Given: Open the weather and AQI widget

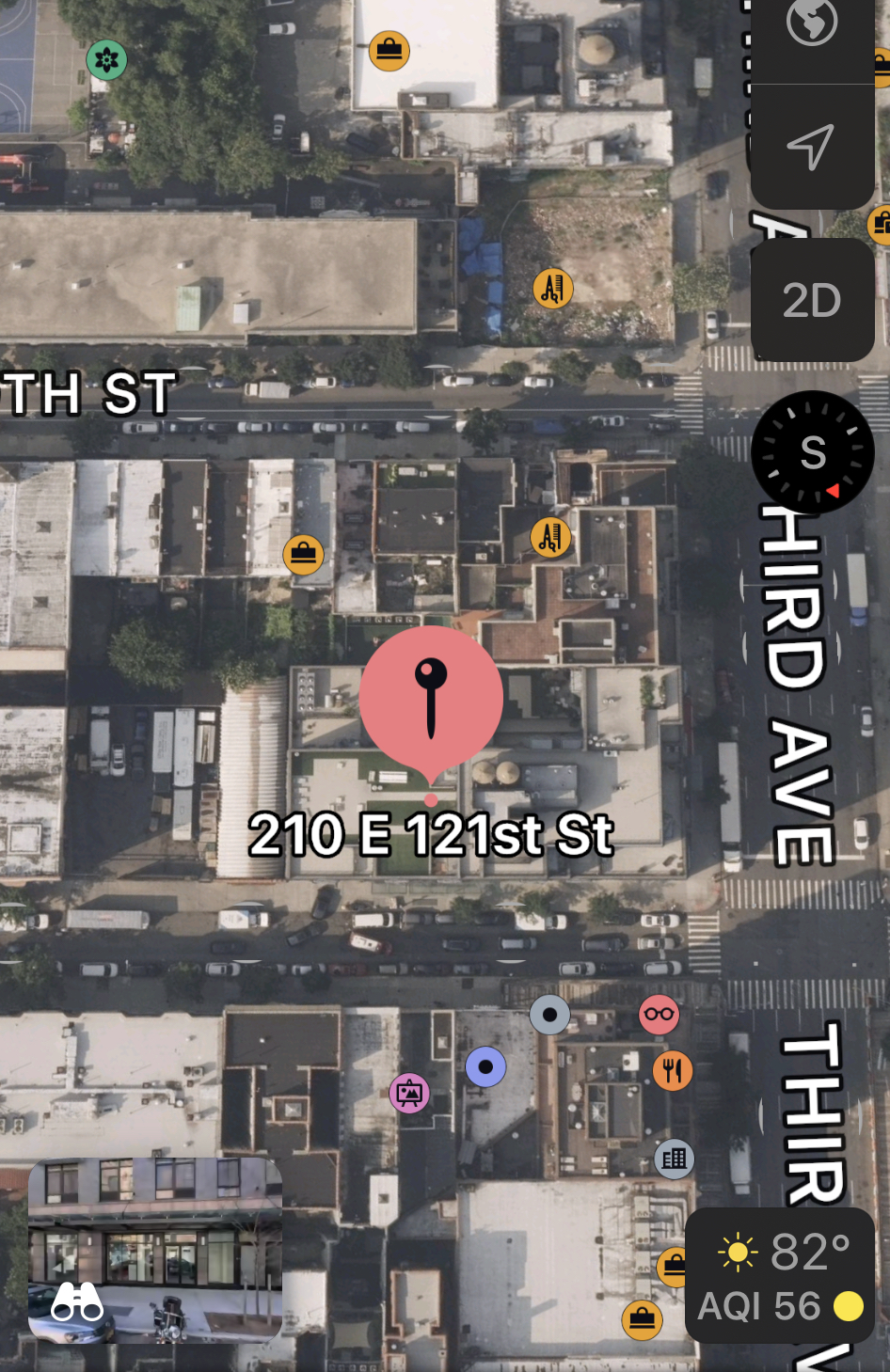Looking at the screenshot, I should click(x=780, y=1276).
